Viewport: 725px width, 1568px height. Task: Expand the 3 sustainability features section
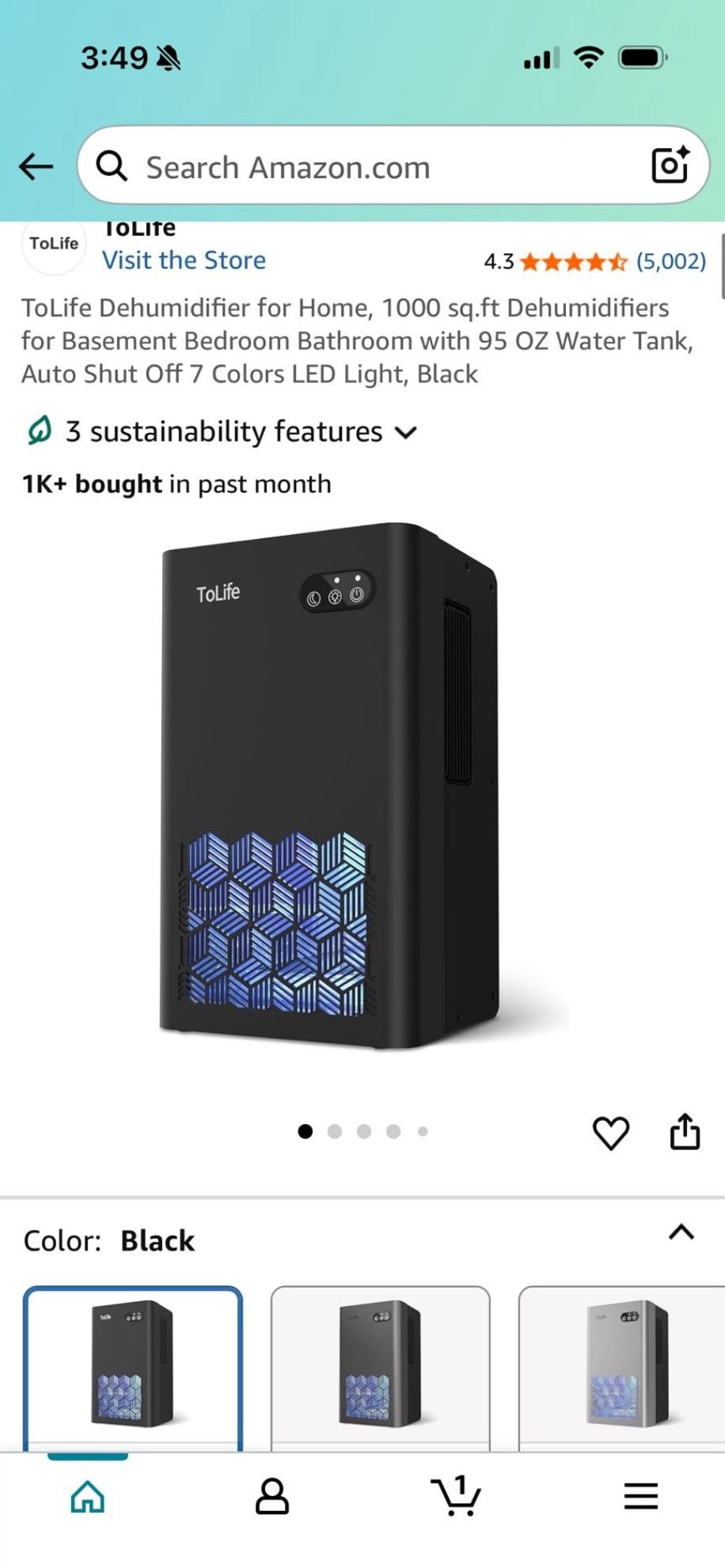point(404,433)
